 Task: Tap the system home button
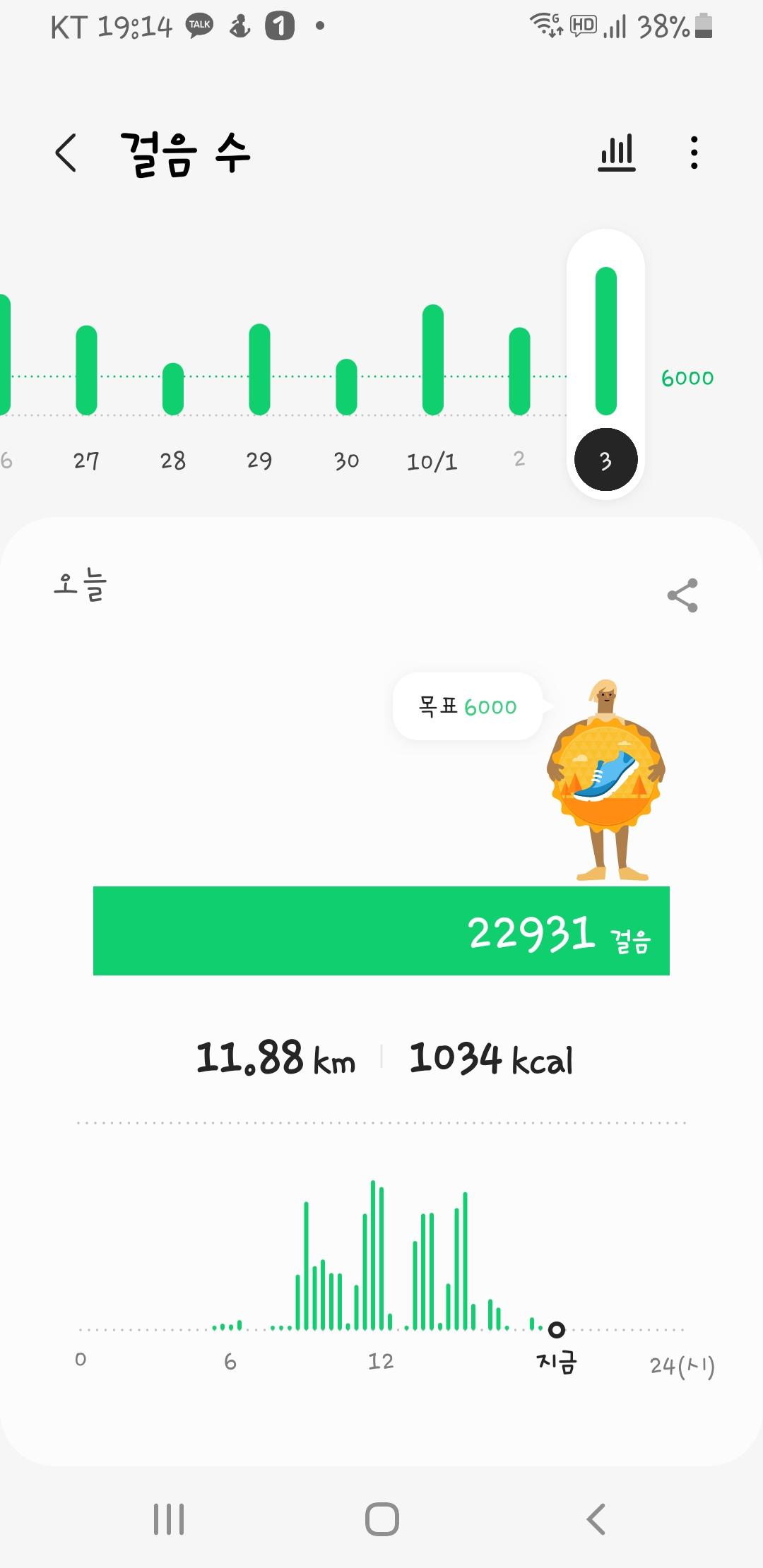coord(381,1519)
